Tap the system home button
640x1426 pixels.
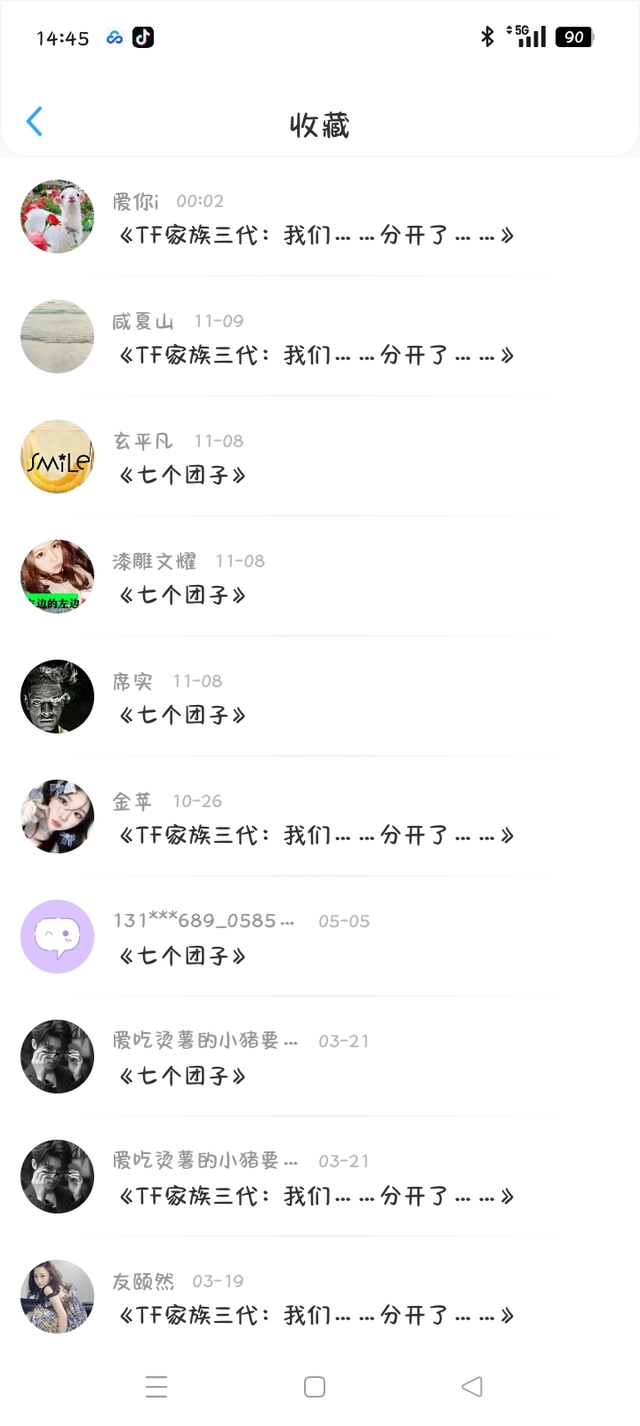(x=314, y=1387)
